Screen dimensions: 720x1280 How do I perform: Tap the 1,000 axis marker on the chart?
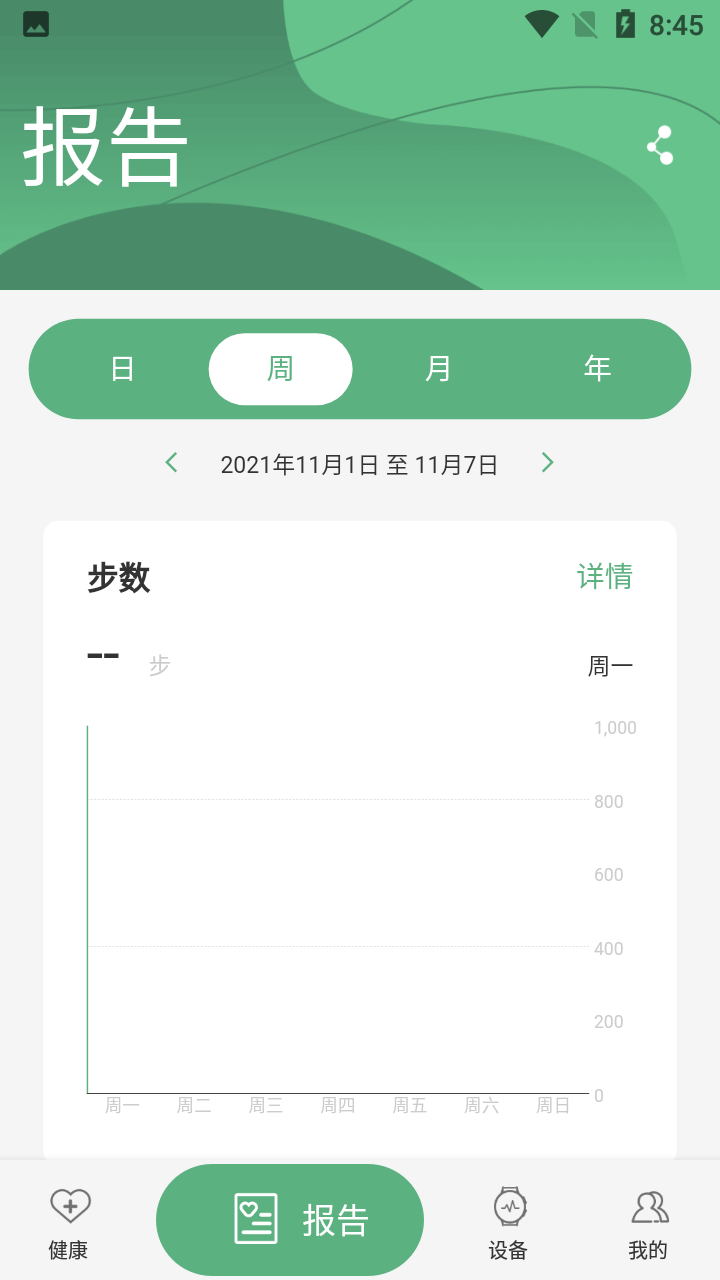click(x=615, y=727)
